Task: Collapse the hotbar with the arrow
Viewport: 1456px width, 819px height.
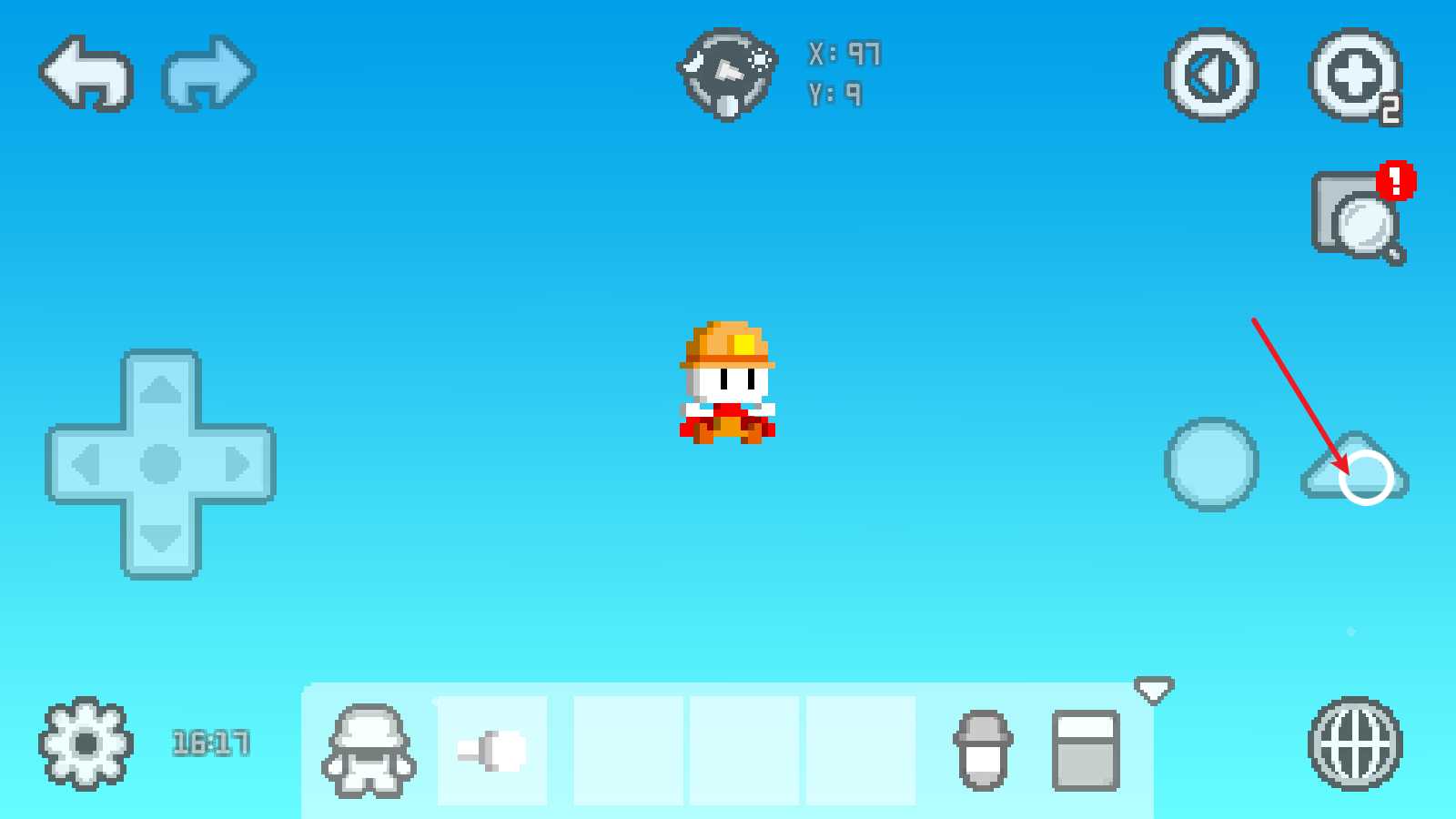Action: pyautogui.click(x=1154, y=690)
